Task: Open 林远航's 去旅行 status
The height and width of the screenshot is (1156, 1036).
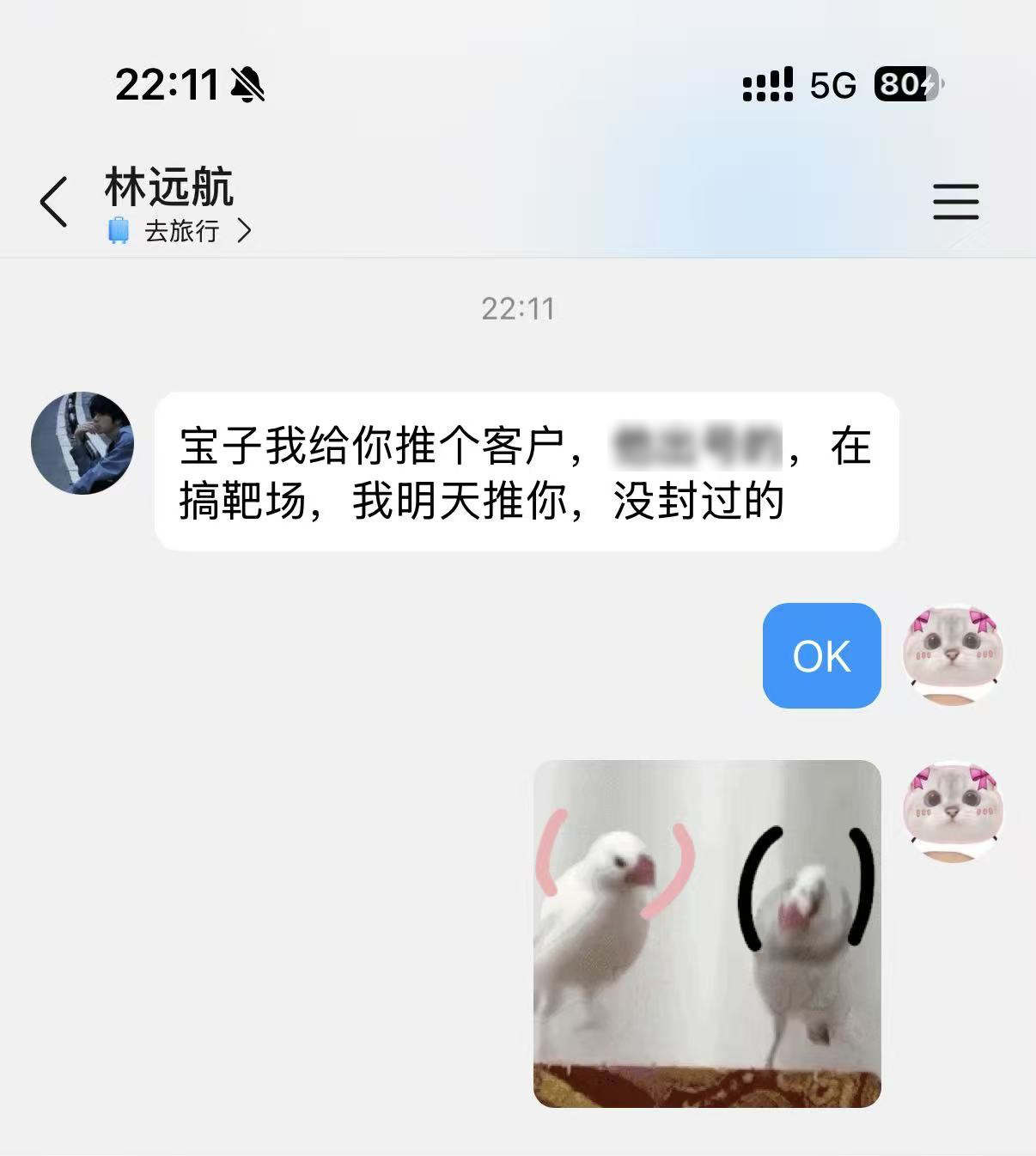Action: coord(180,231)
